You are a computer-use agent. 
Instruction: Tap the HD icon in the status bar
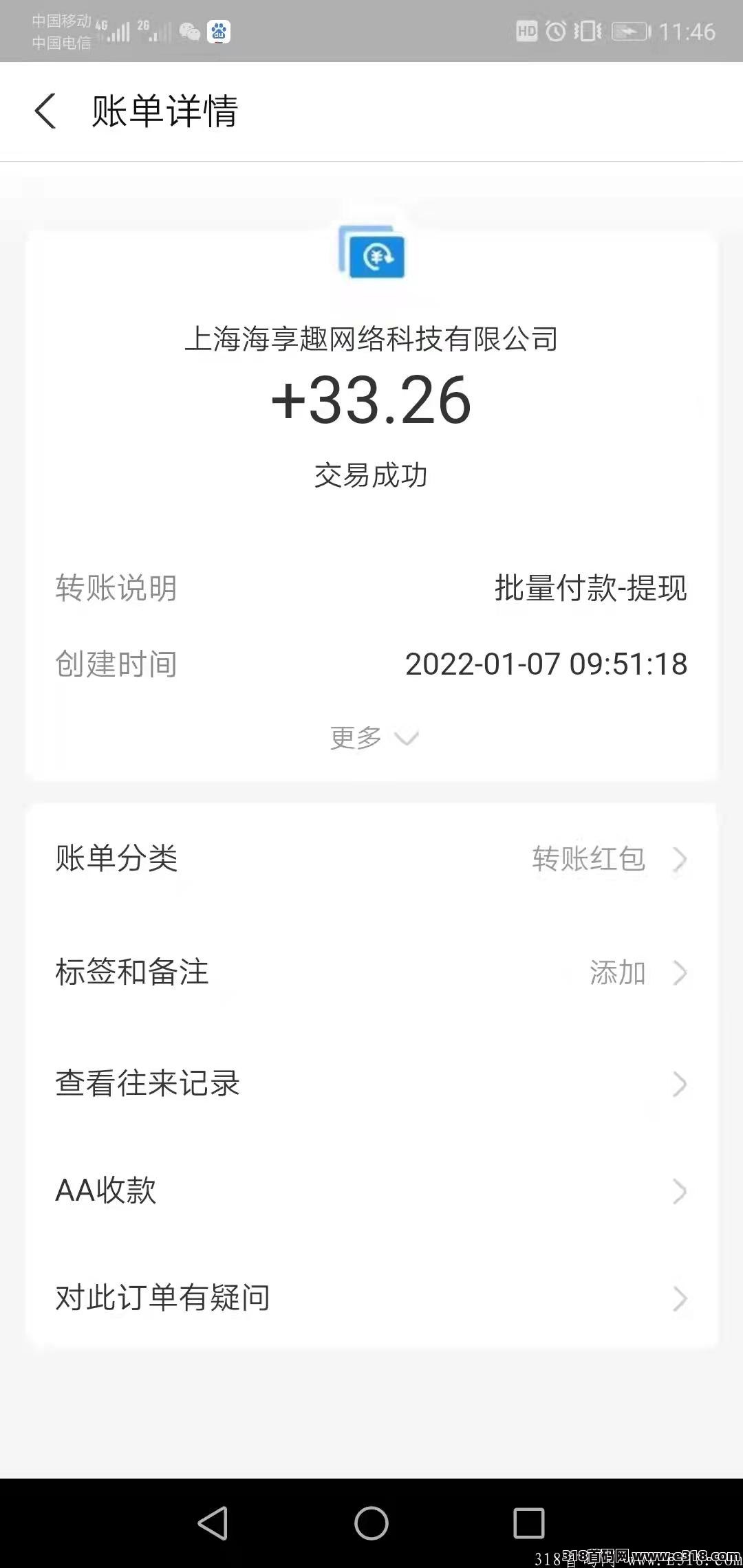click(x=526, y=30)
